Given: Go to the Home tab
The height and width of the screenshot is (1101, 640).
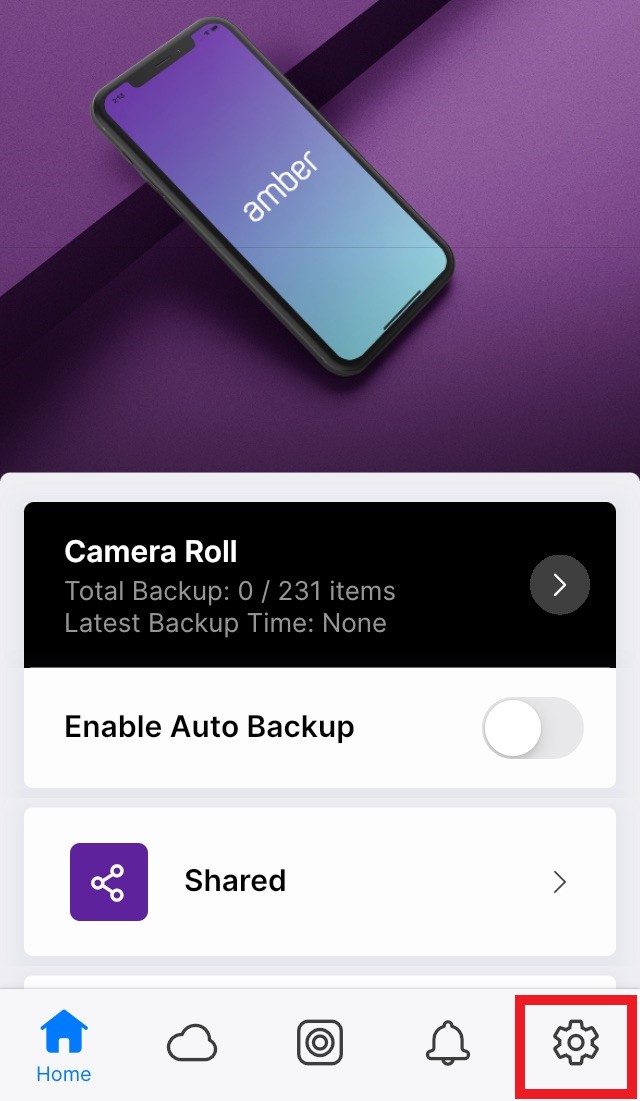Looking at the screenshot, I should pyautogui.click(x=64, y=1046).
